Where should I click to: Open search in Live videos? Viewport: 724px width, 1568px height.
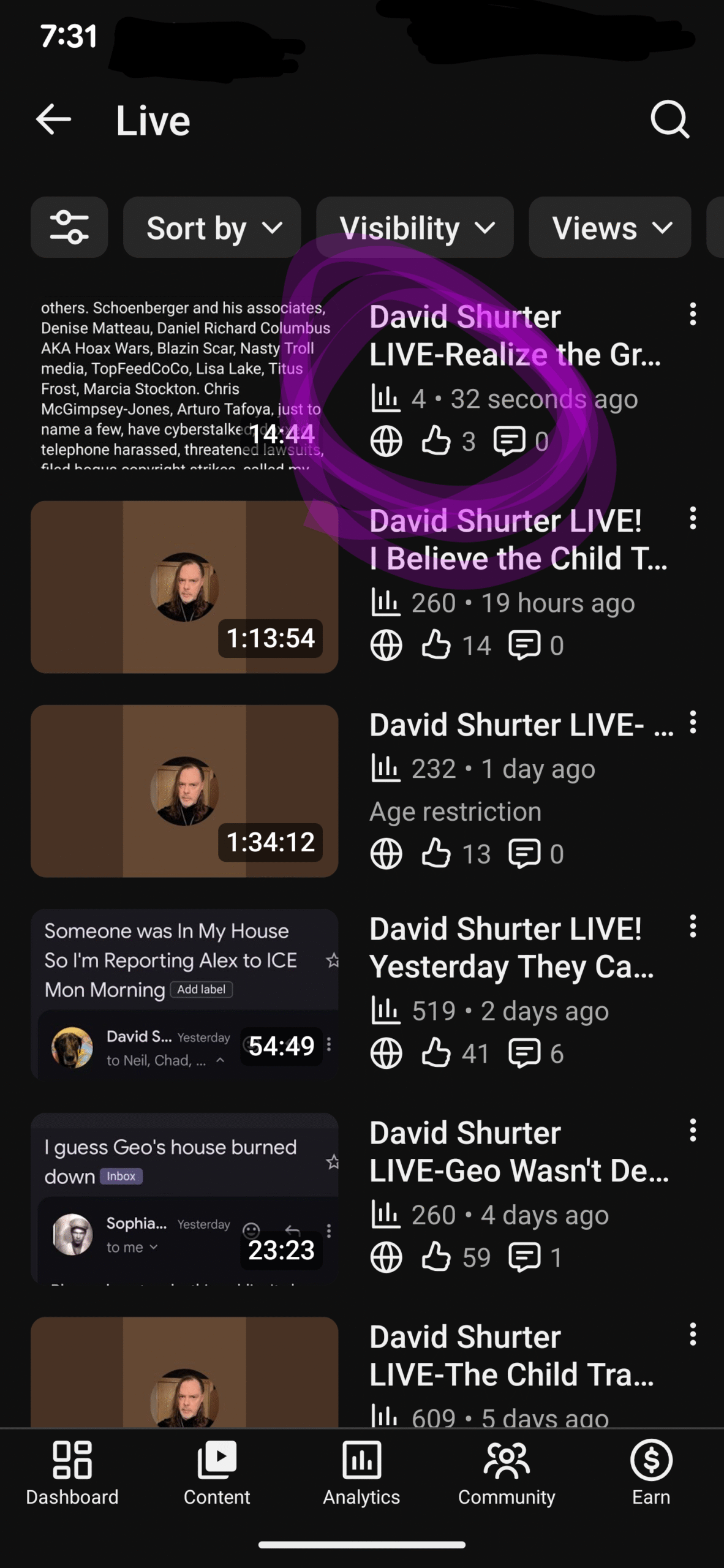[x=669, y=119]
